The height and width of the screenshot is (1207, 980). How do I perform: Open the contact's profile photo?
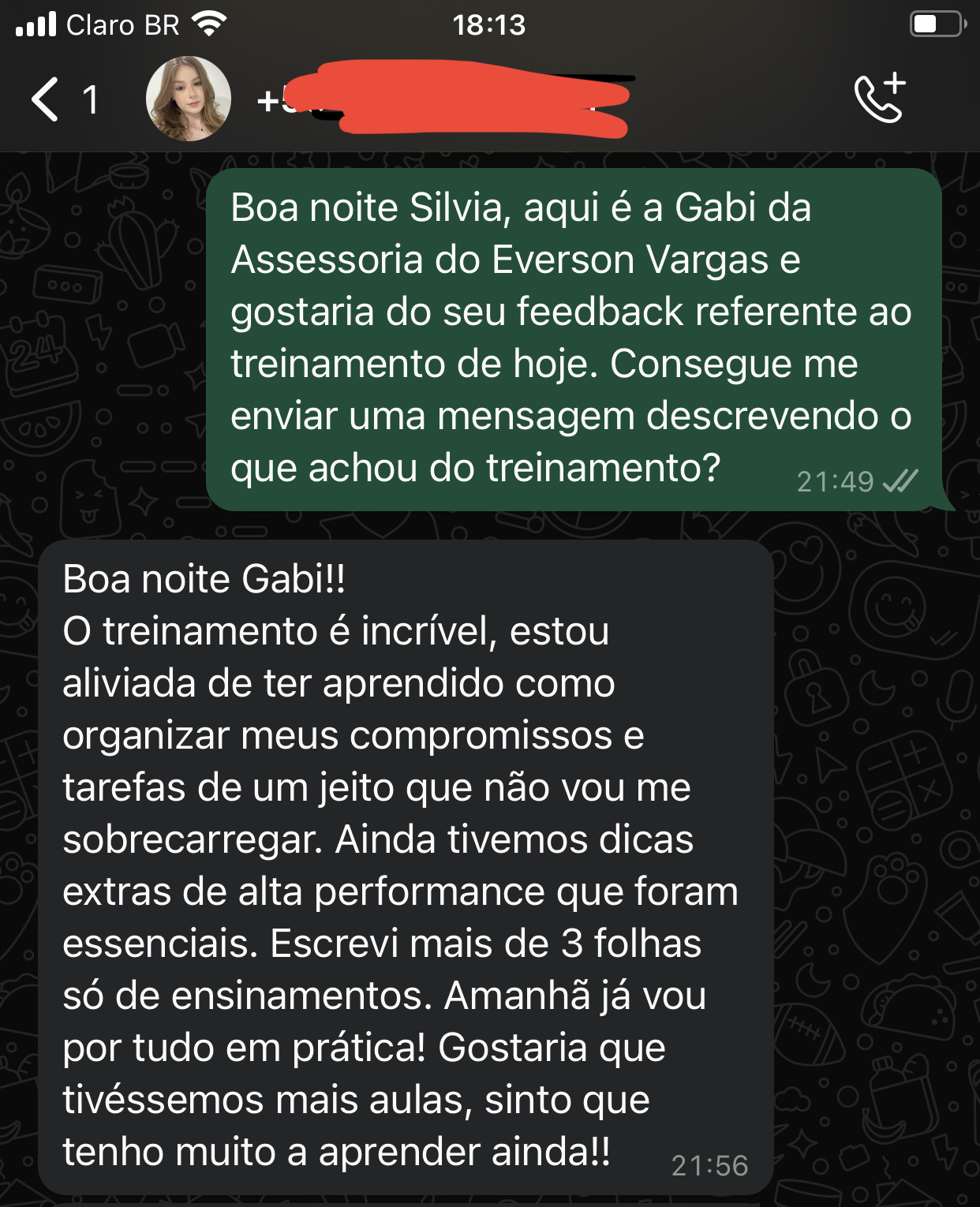pyautogui.click(x=189, y=99)
